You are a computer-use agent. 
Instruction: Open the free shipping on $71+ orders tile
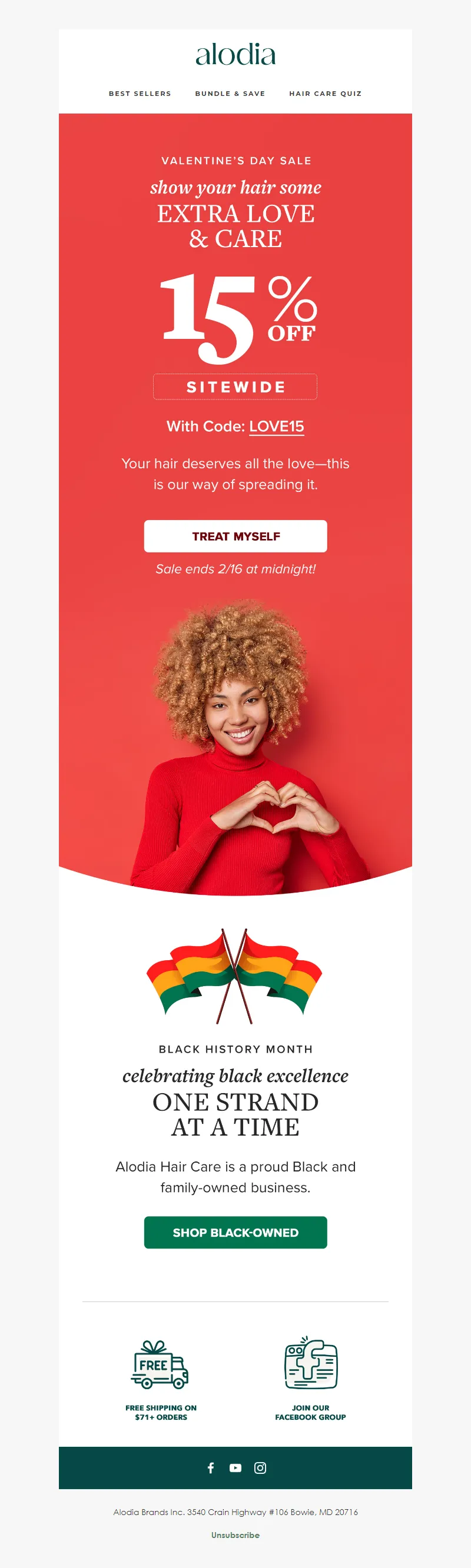tap(161, 1379)
